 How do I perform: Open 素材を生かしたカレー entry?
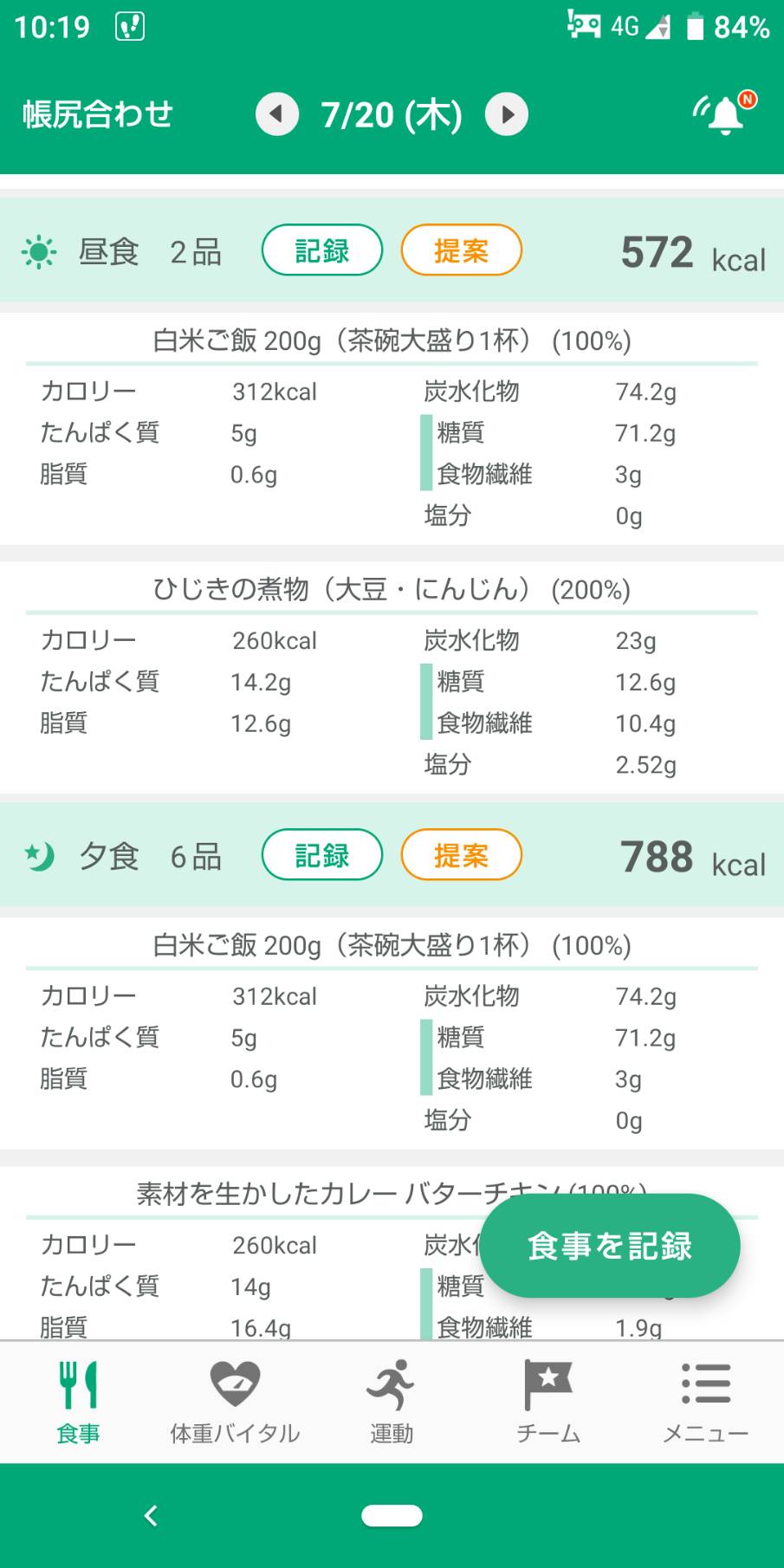point(392,1194)
